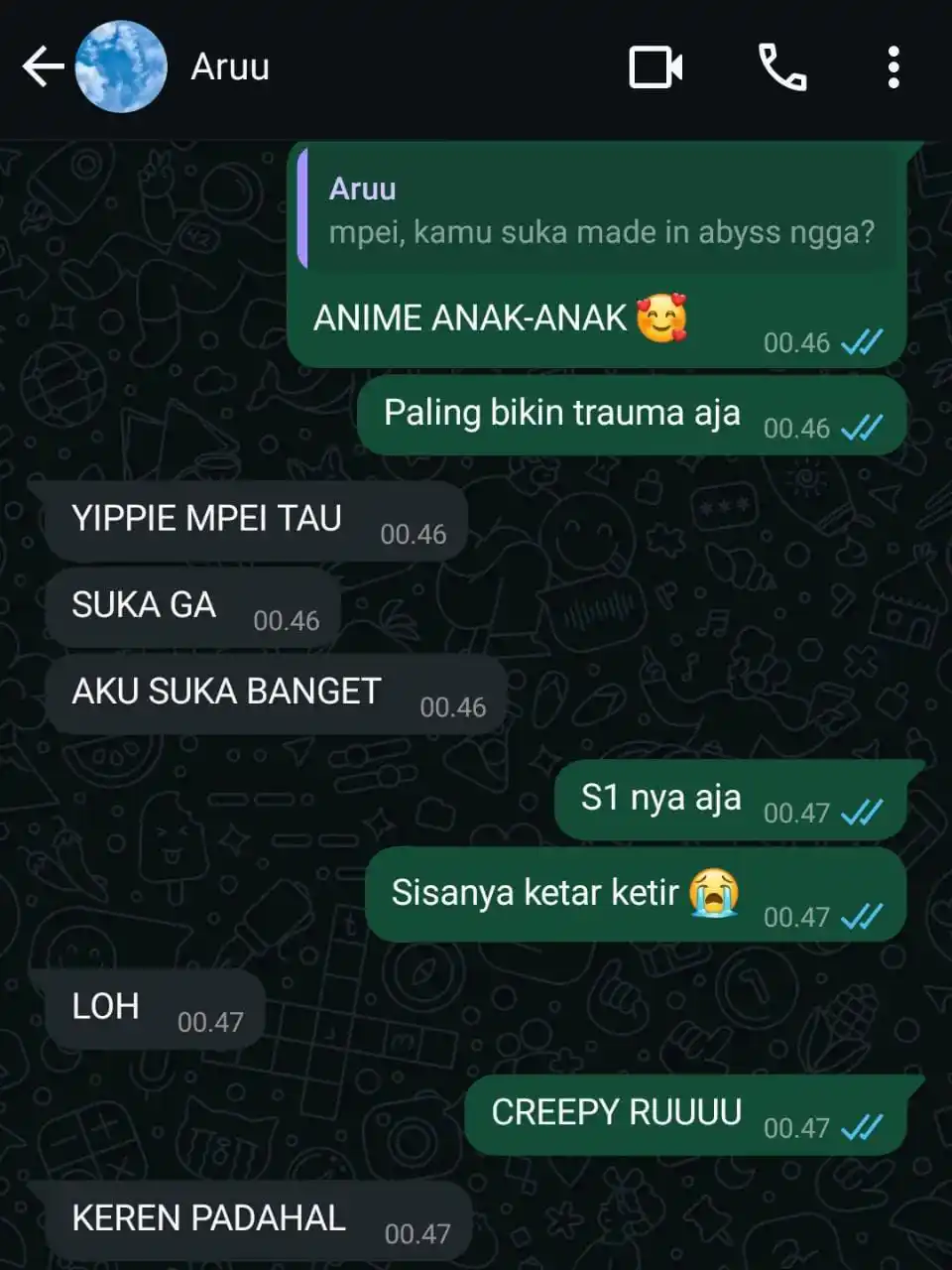Open Aruu's profile picture
This screenshot has width=952, height=1270.
[121, 67]
